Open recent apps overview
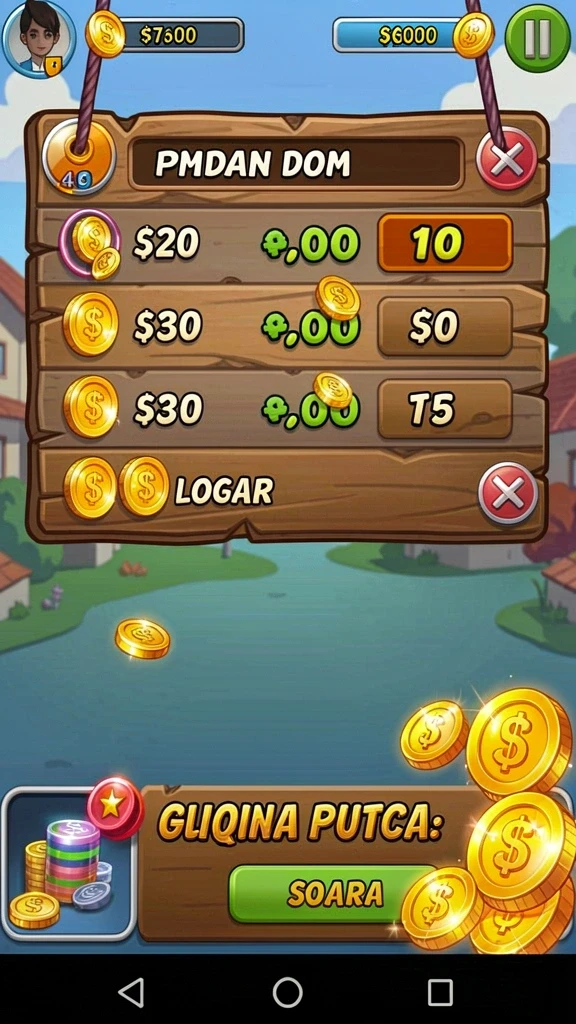576x1024 pixels. coord(440,993)
